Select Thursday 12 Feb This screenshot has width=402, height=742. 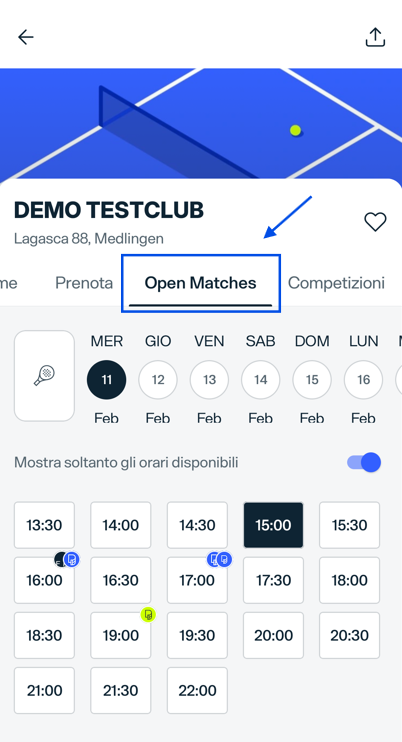coord(158,380)
